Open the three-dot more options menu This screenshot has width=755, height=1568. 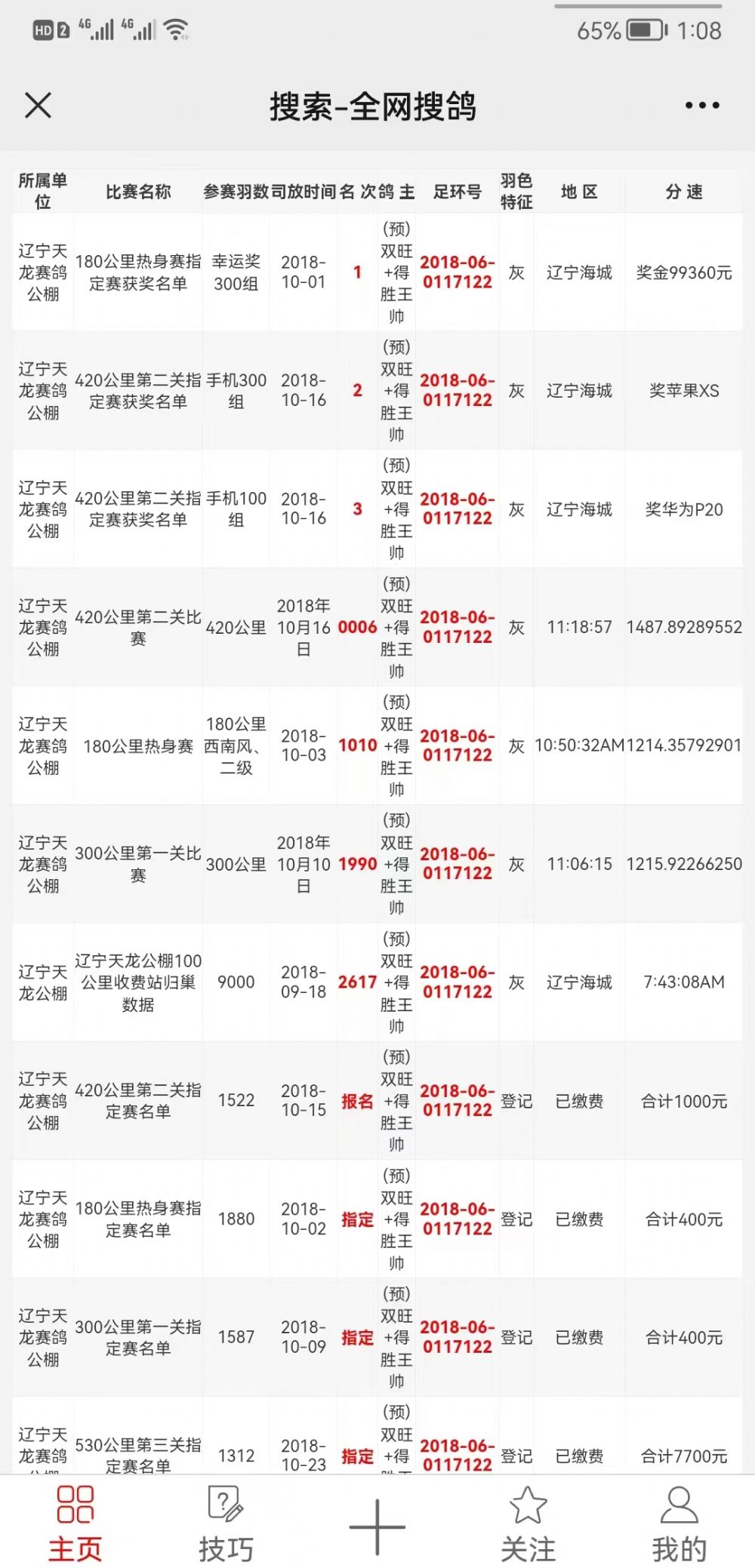(702, 106)
